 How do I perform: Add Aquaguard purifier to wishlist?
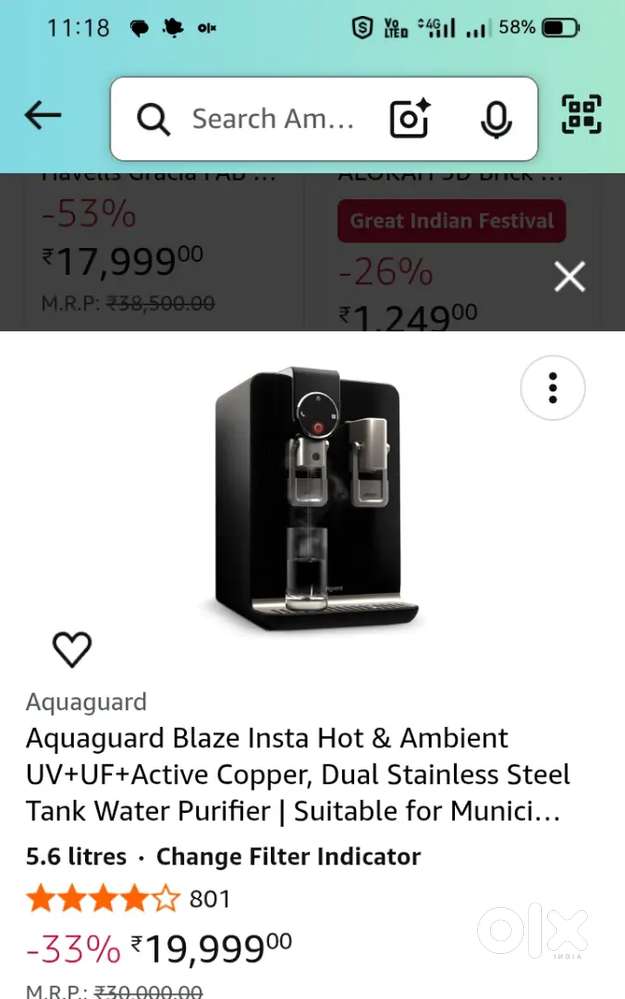point(72,651)
